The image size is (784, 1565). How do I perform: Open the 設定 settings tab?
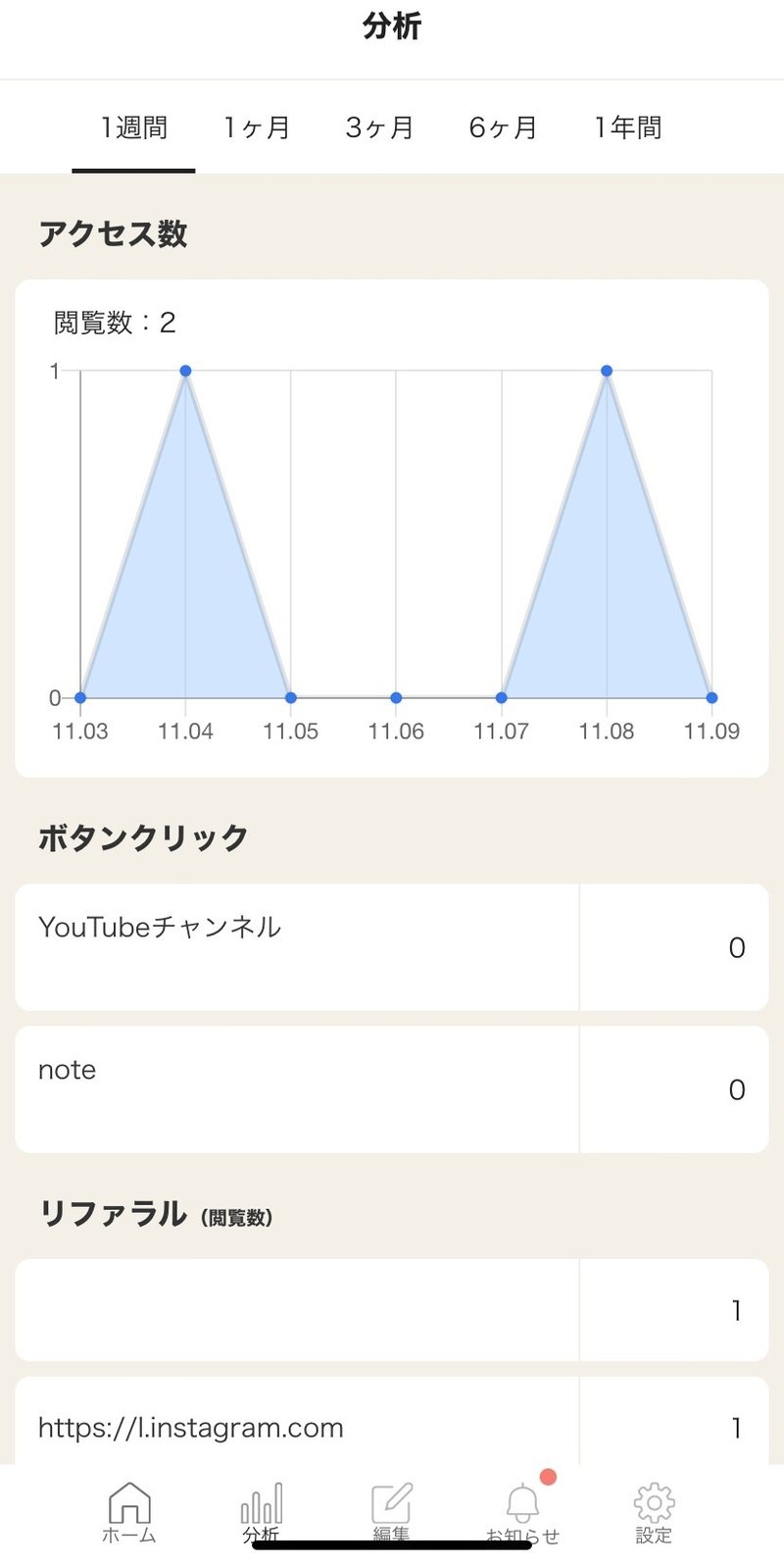tap(654, 1512)
